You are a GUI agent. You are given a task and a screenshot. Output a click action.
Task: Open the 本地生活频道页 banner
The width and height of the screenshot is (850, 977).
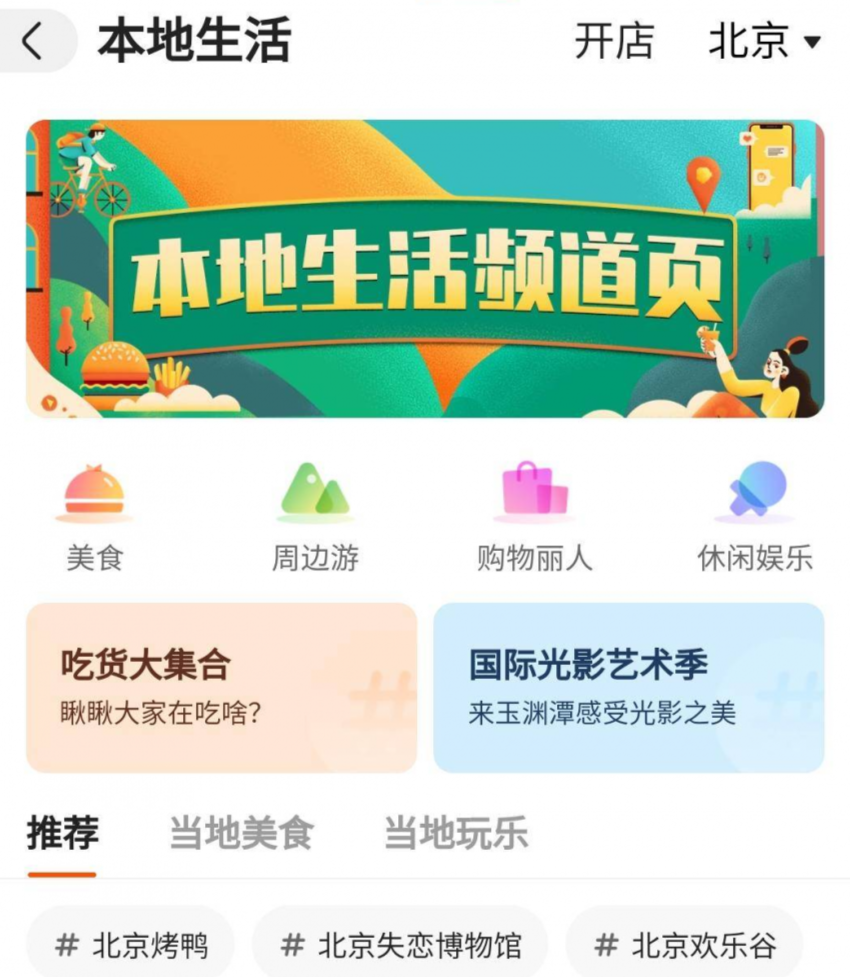[x=425, y=268]
